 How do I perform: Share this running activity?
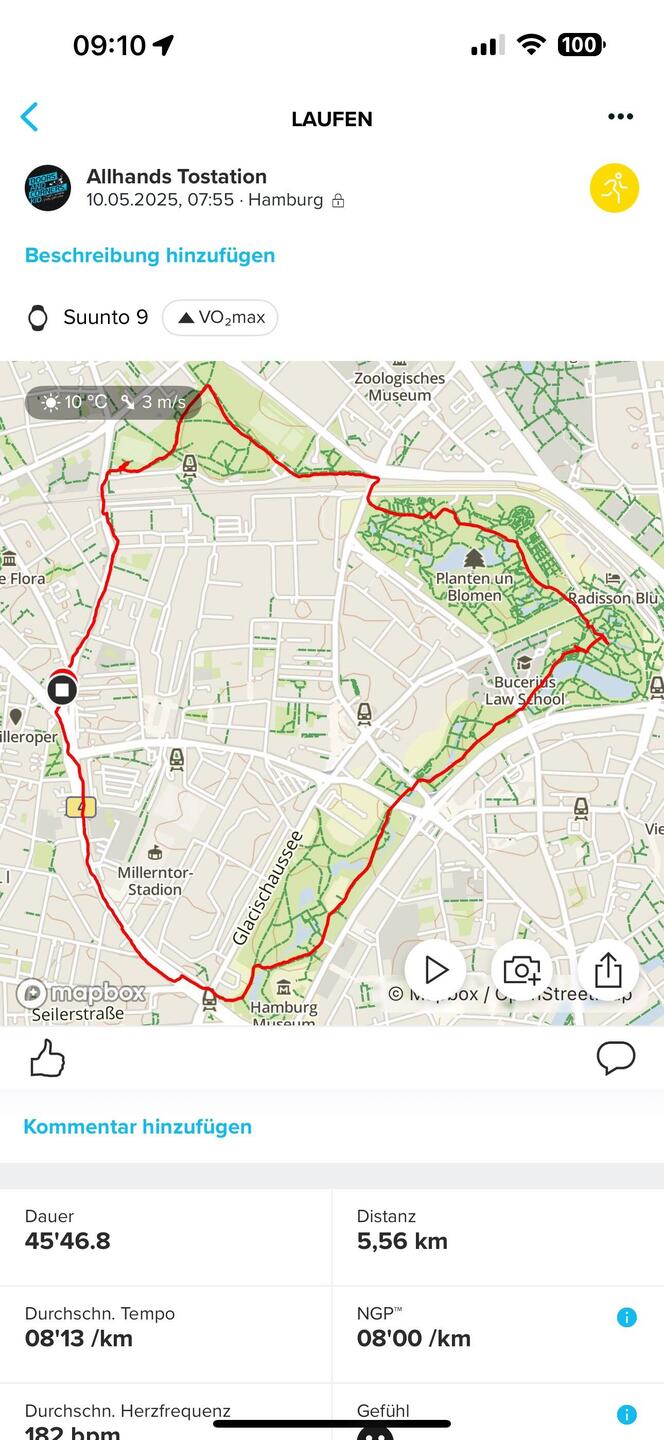click(x=607, y=969)
